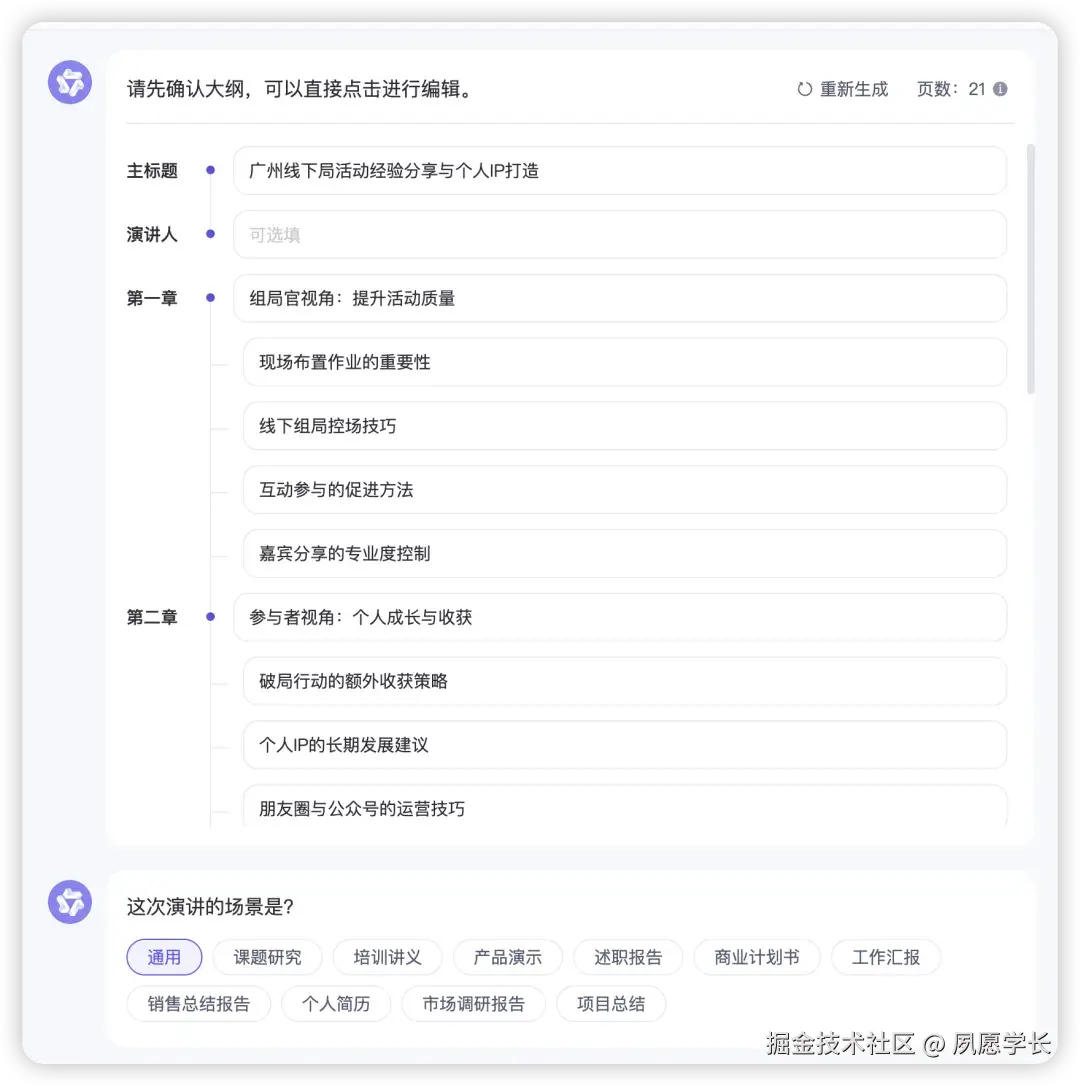Select the 个人简历 scene option
The image size is (1080, 1086).
tap(336, 1004)
